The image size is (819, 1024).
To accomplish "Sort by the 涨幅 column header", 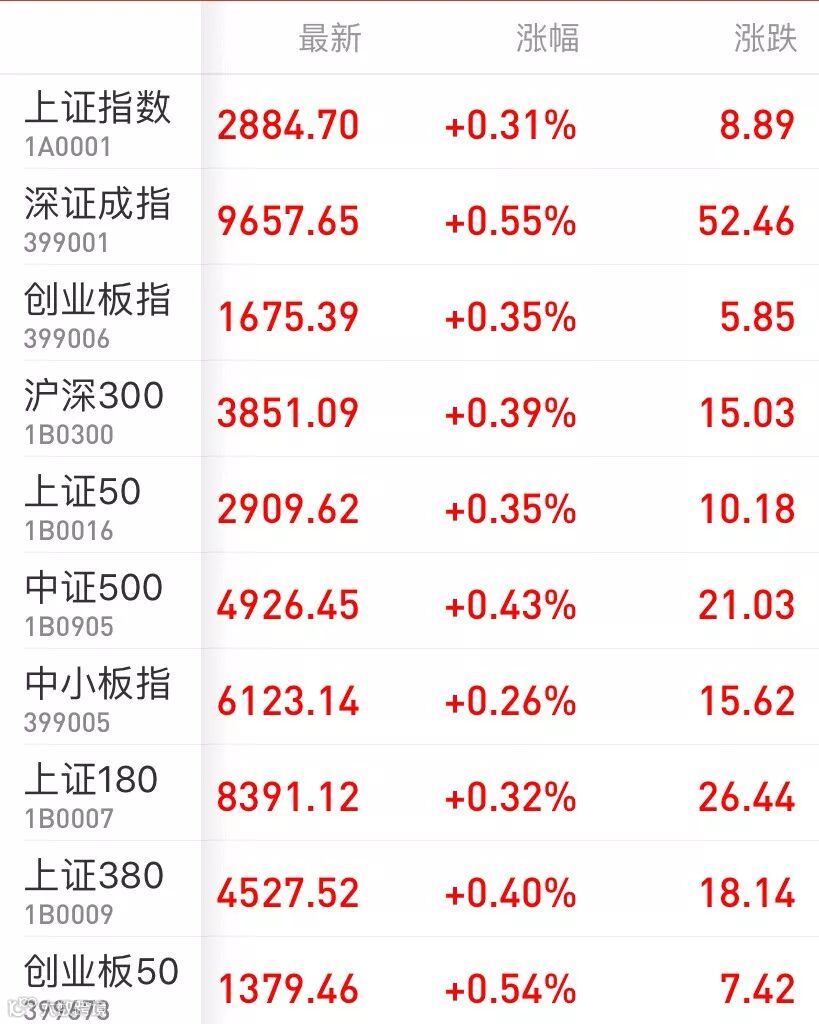I will click(547, 38).
